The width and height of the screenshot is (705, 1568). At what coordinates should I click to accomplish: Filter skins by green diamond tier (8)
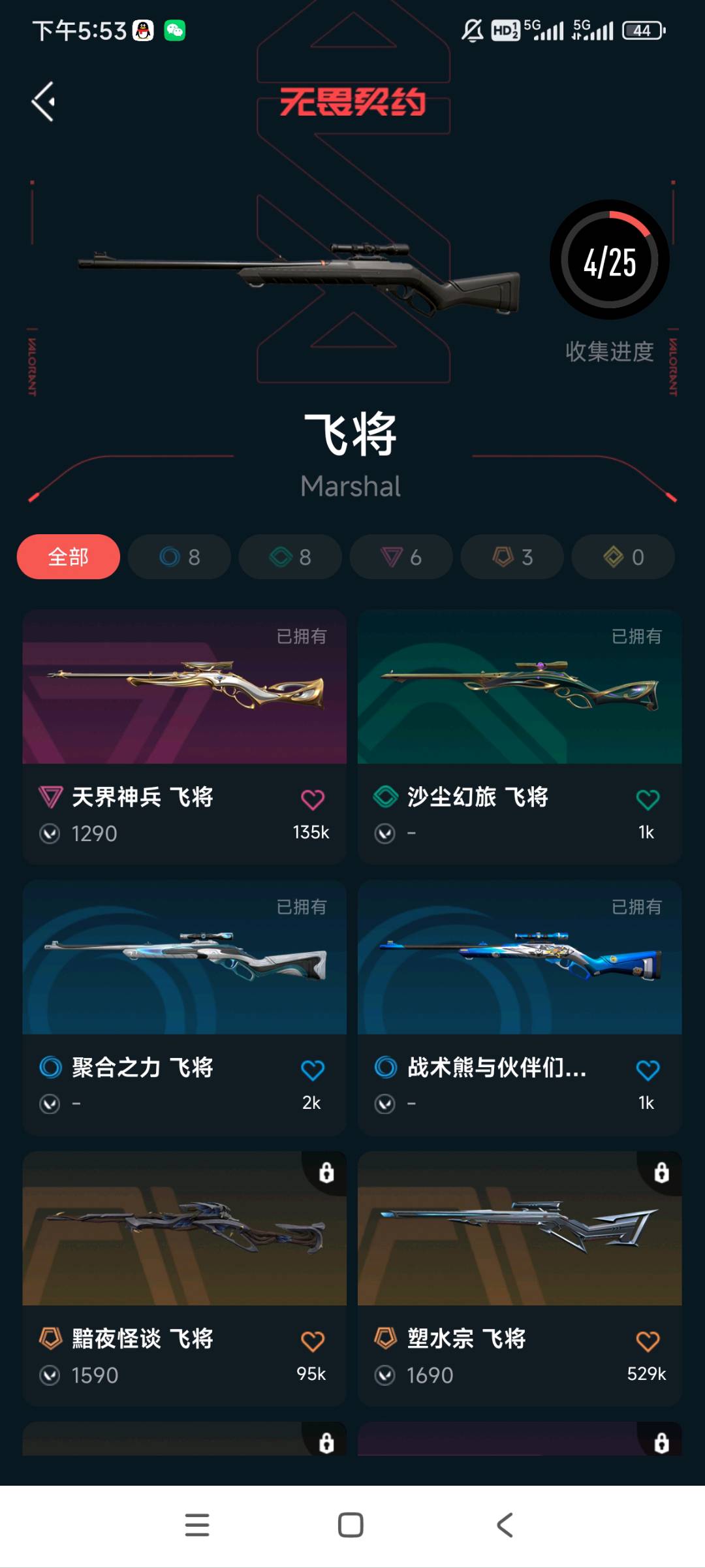click(290, 557)
